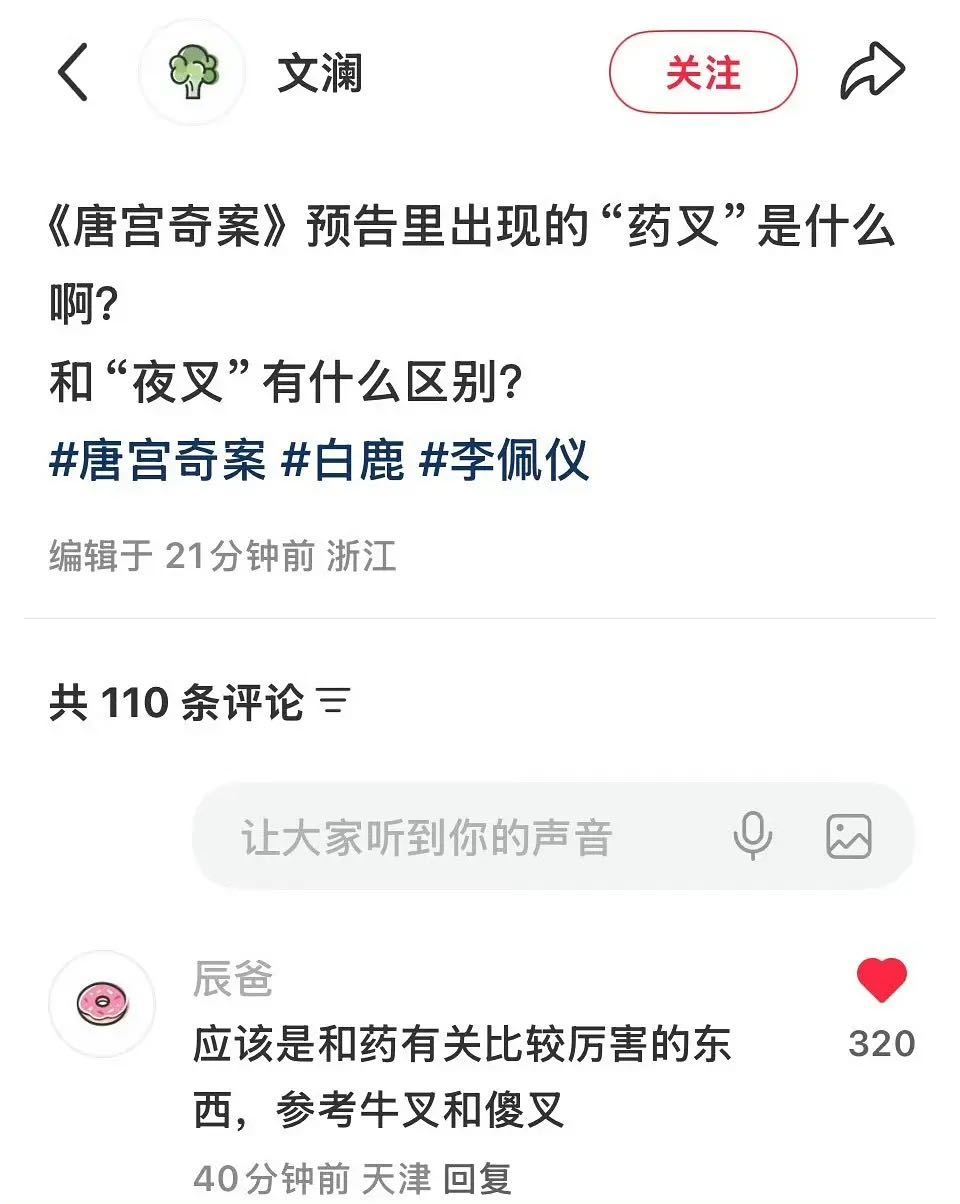The height and width of the screenshot is (1204, 960).
Task: Open image picker to attach photo to comment
Action: (849, 838)
